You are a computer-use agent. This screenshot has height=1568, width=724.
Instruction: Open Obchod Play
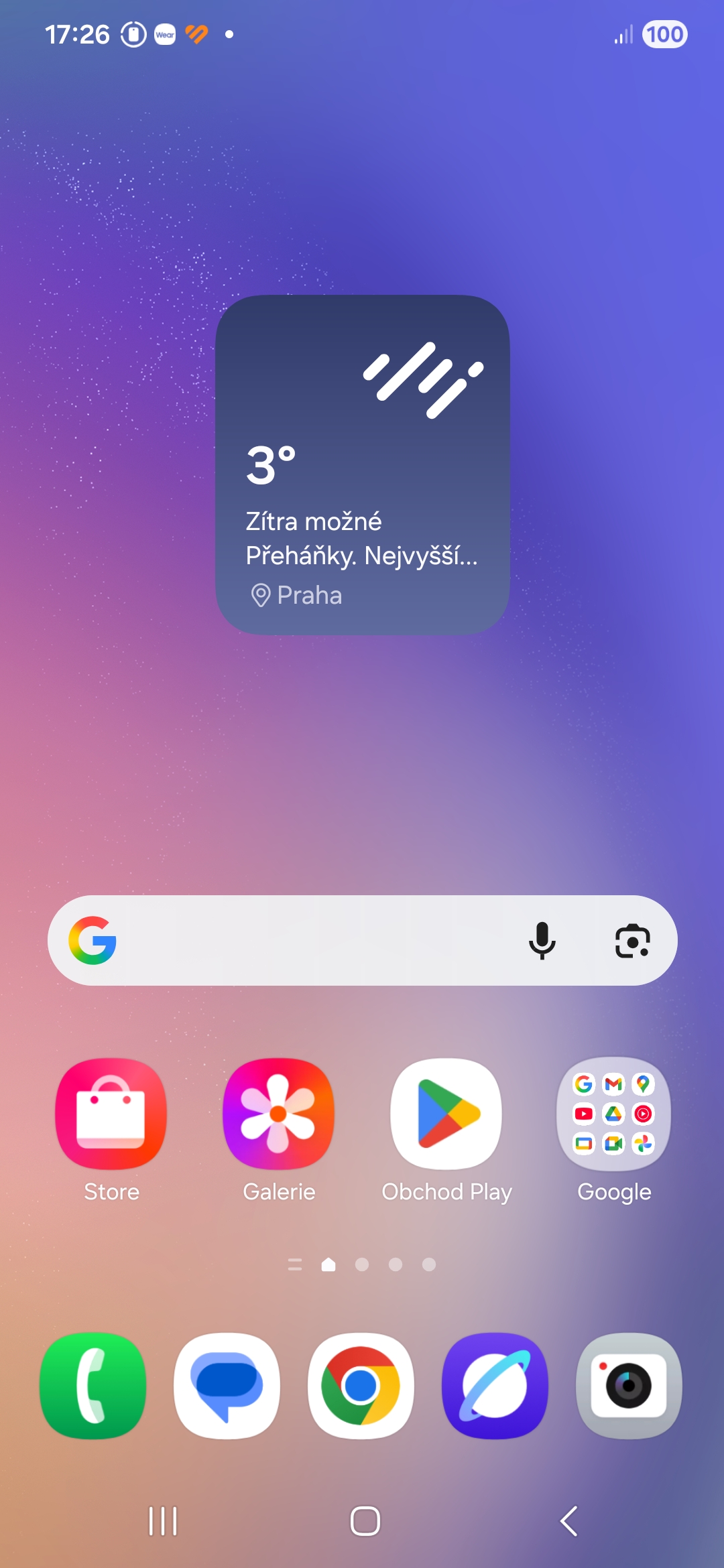point(446,1114)
